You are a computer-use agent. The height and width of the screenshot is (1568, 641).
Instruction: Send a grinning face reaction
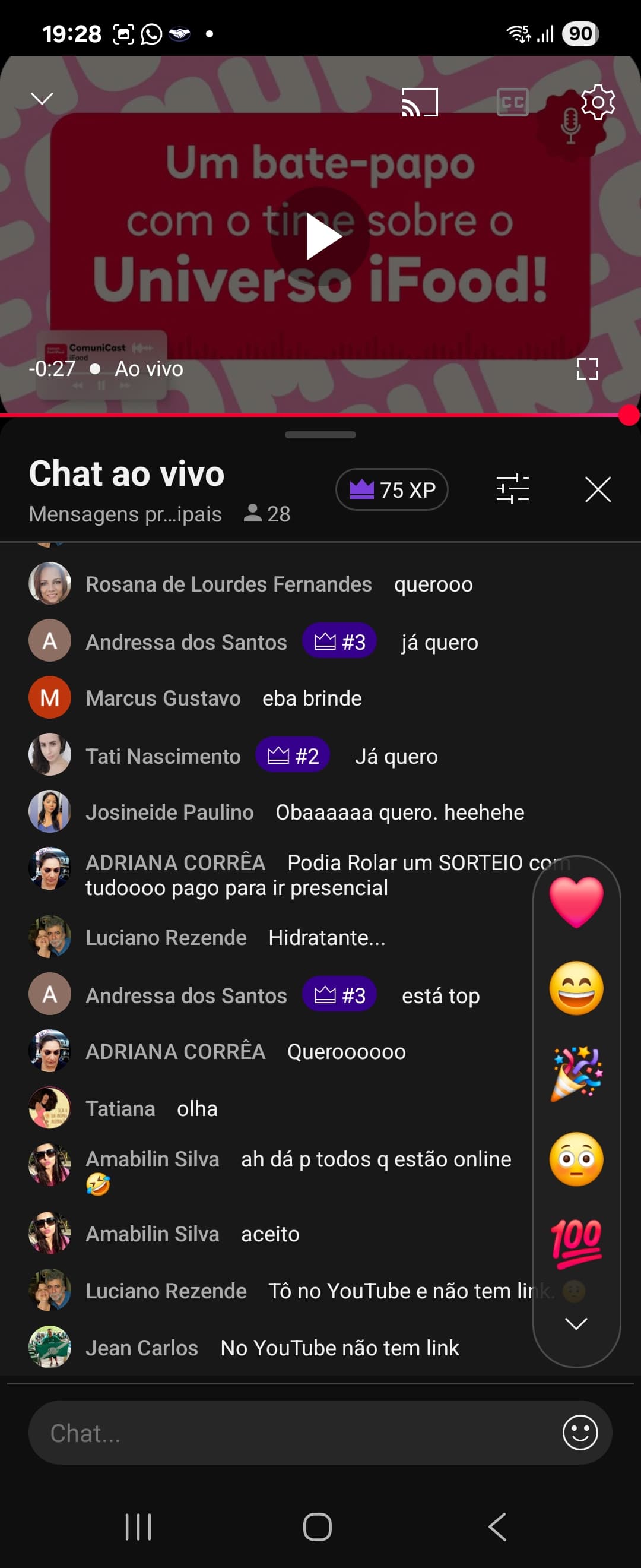pos(576,987)
